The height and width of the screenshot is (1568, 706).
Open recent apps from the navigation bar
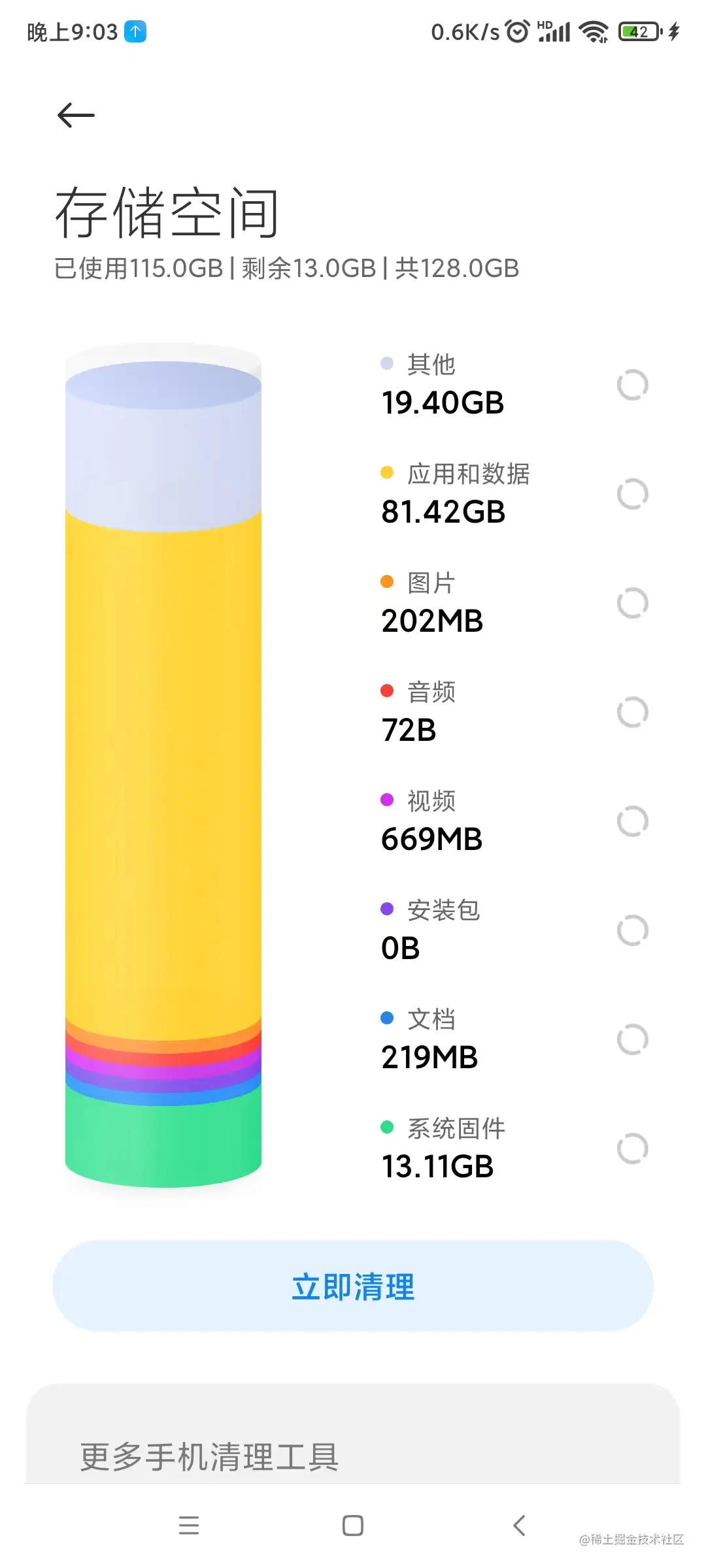[x=189, y=1526]
